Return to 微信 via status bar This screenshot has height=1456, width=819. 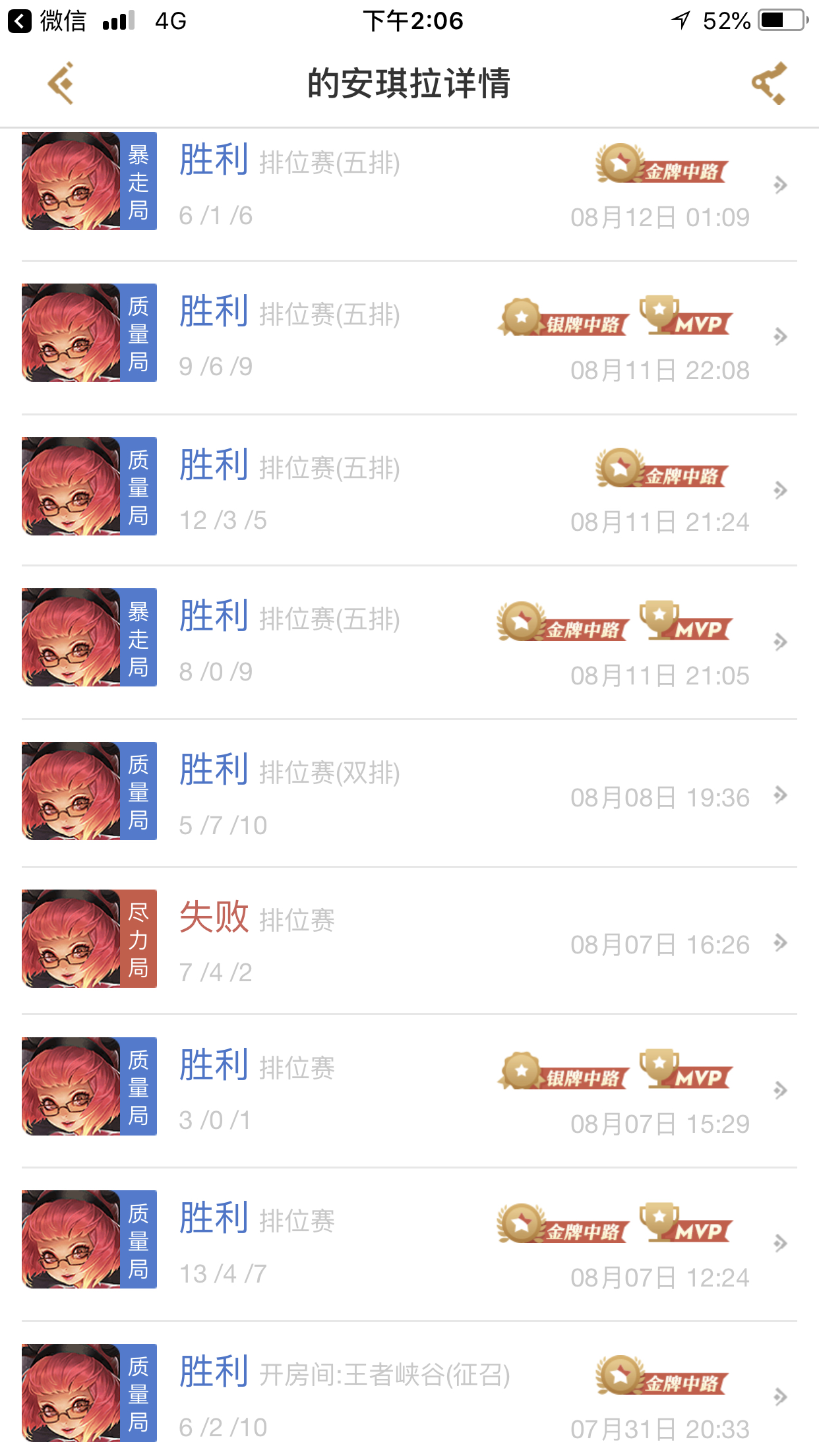coord(46,21)
